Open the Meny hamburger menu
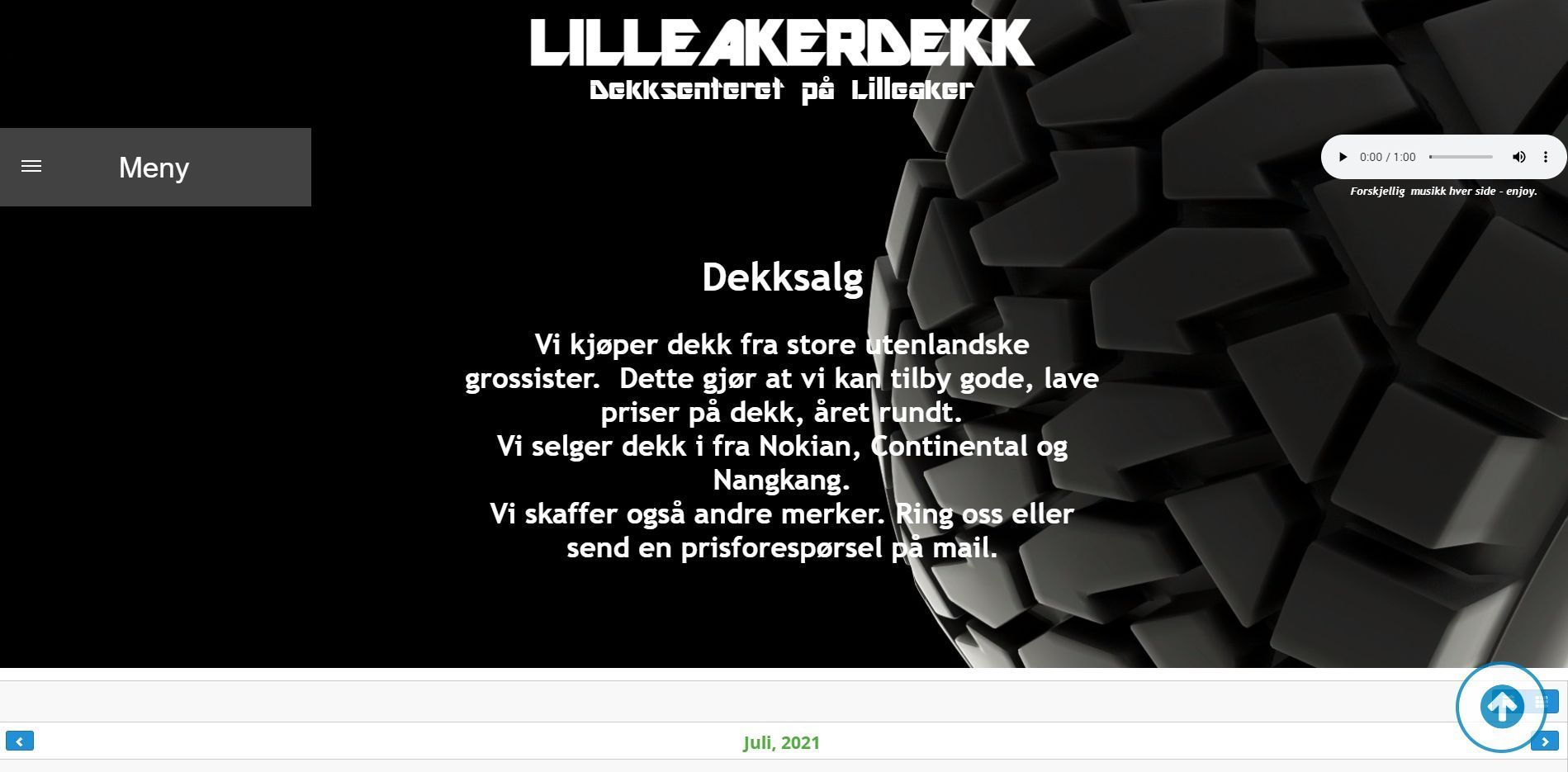Screen dimensions: 1568x772 click(x=31, y=167)
